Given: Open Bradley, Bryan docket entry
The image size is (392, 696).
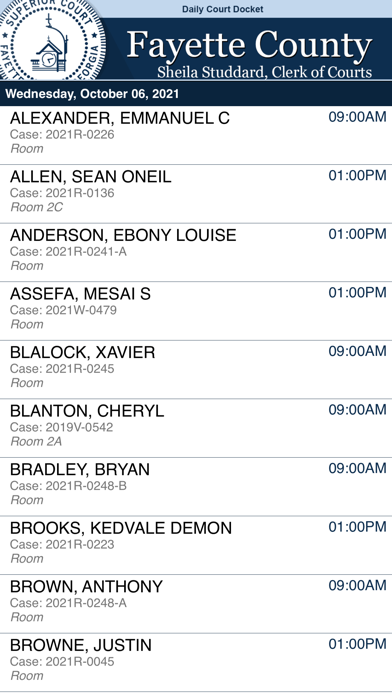Looking at the screenshot, I should coord(196,487).
